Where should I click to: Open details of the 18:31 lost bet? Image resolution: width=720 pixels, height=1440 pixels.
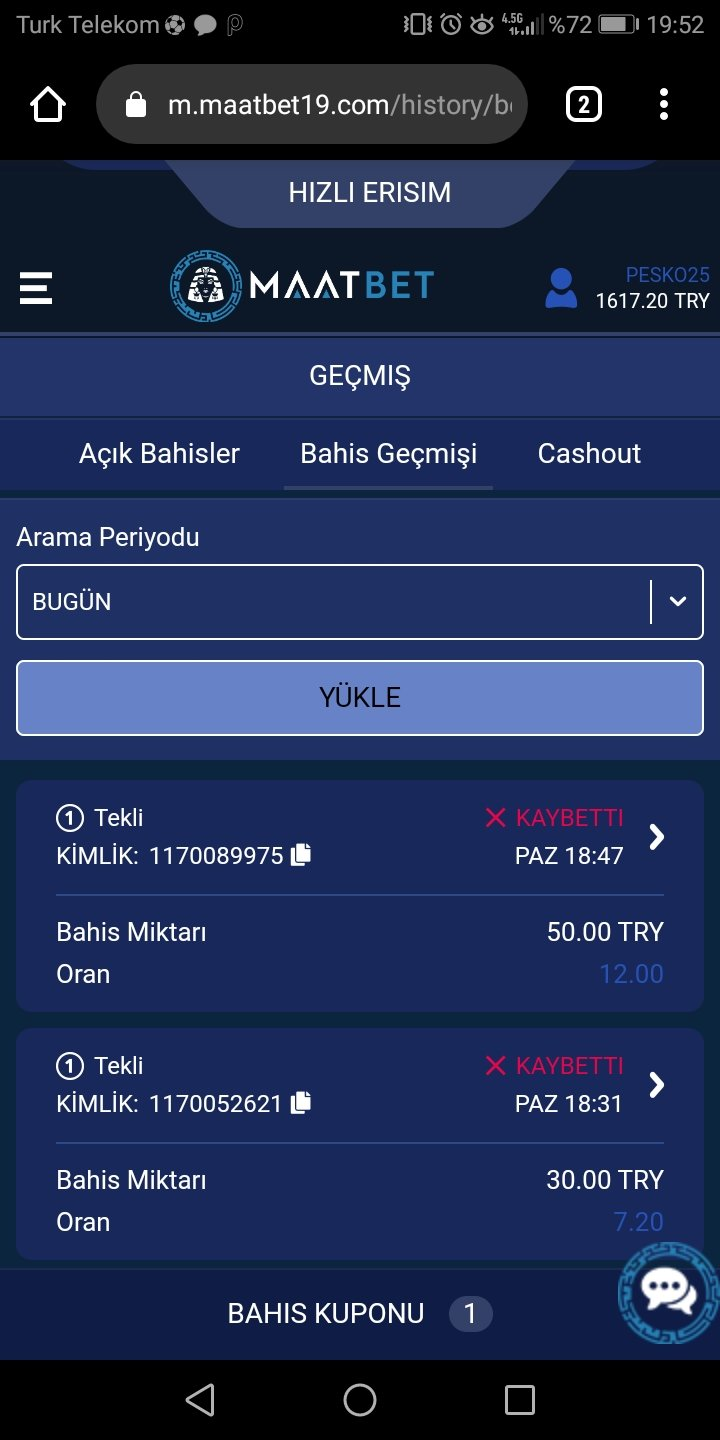(x=656, y=1085)
